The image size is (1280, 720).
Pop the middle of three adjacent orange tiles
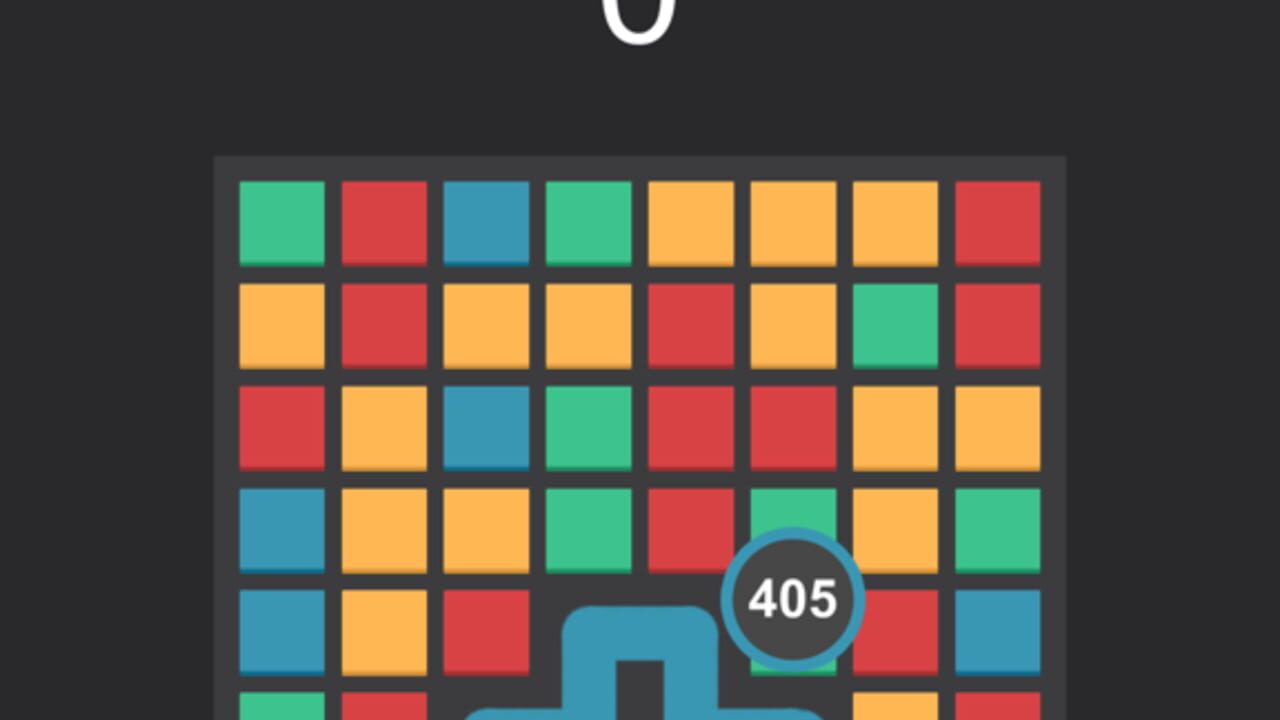[793, 223]
